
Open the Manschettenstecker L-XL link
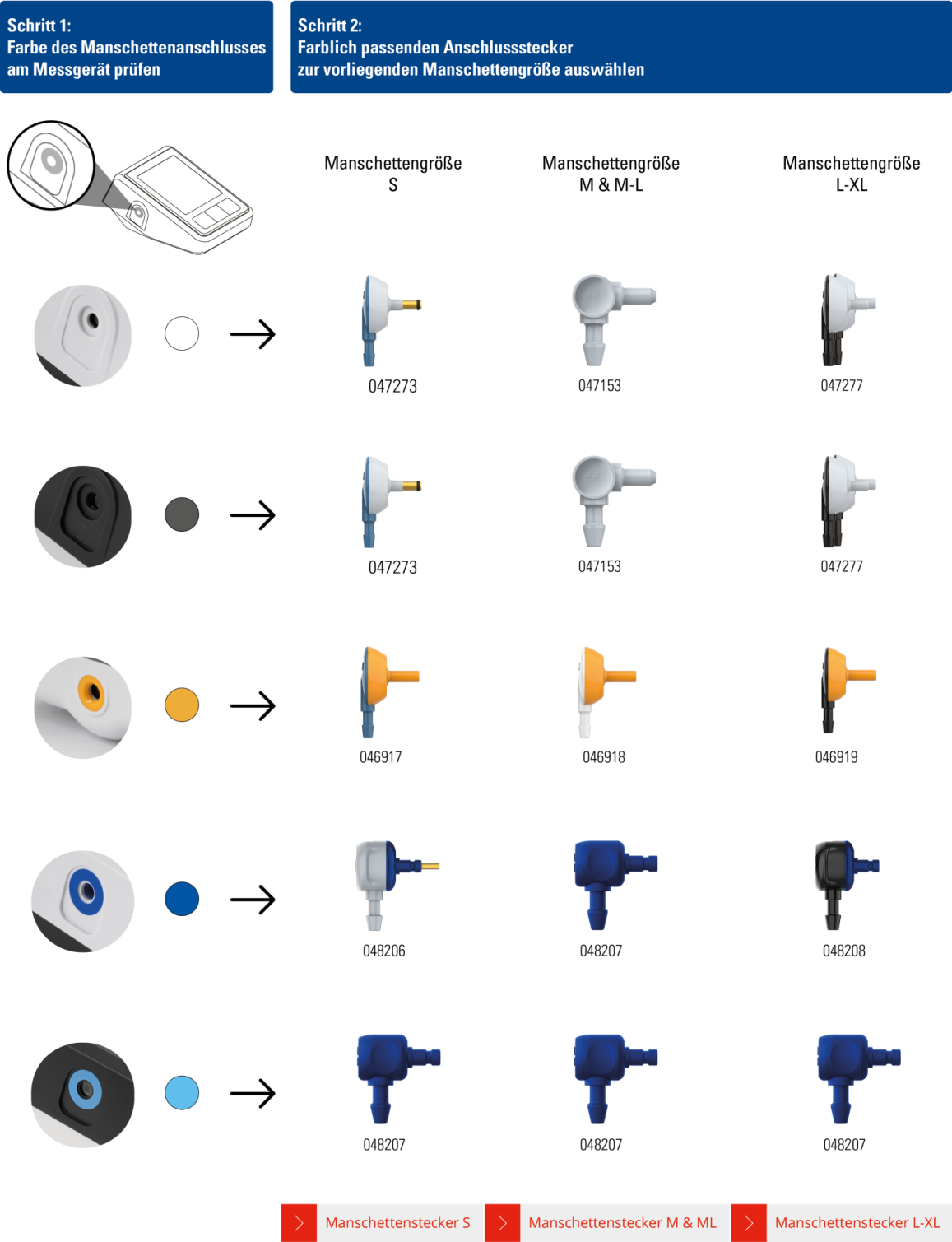pos(841,1222)
